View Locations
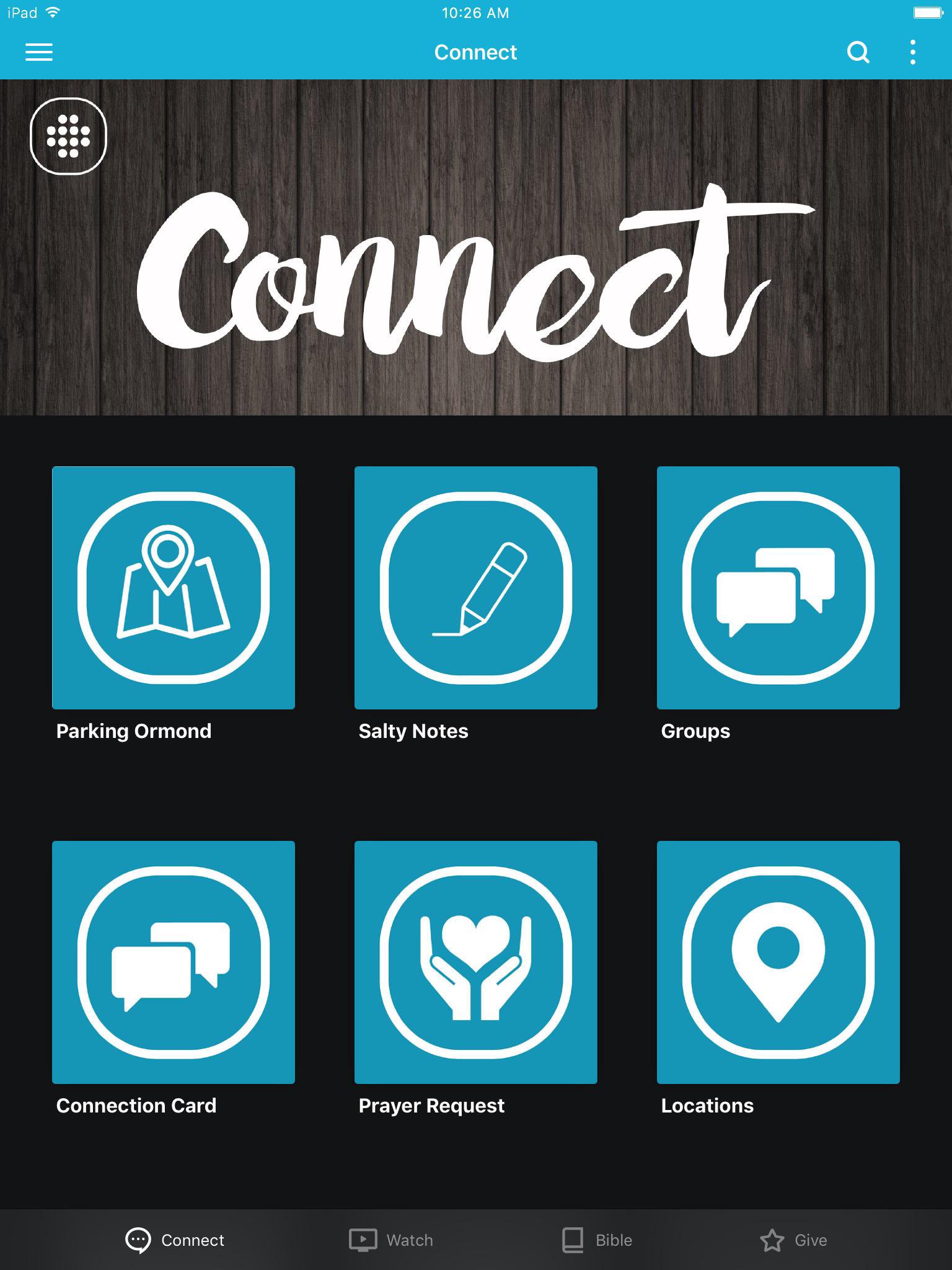The width and height of the screenshot is (952, 1270). click(x=778, y=962)
